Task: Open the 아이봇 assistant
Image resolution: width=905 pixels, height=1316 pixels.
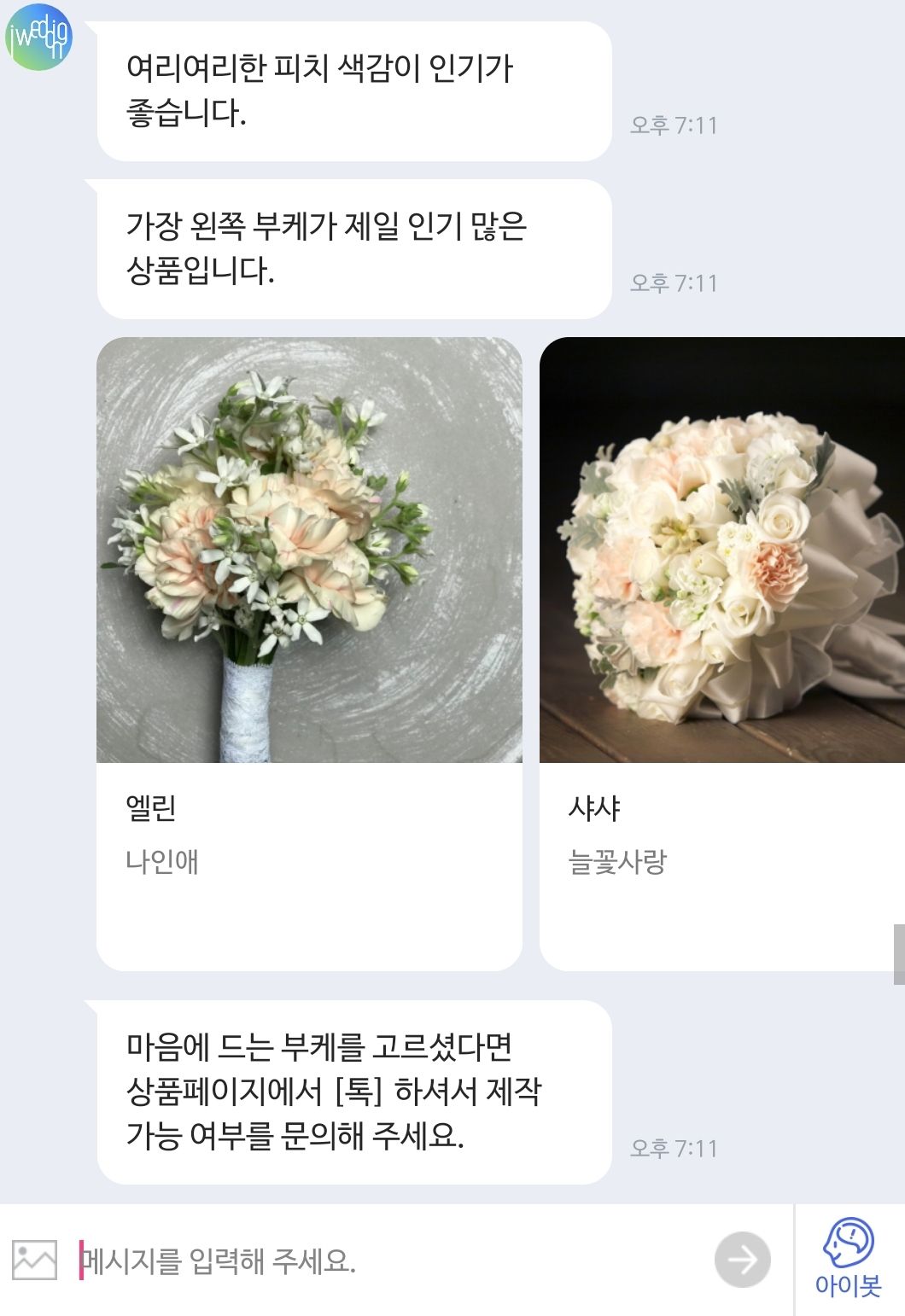Action: click(x=848, y=1260)
